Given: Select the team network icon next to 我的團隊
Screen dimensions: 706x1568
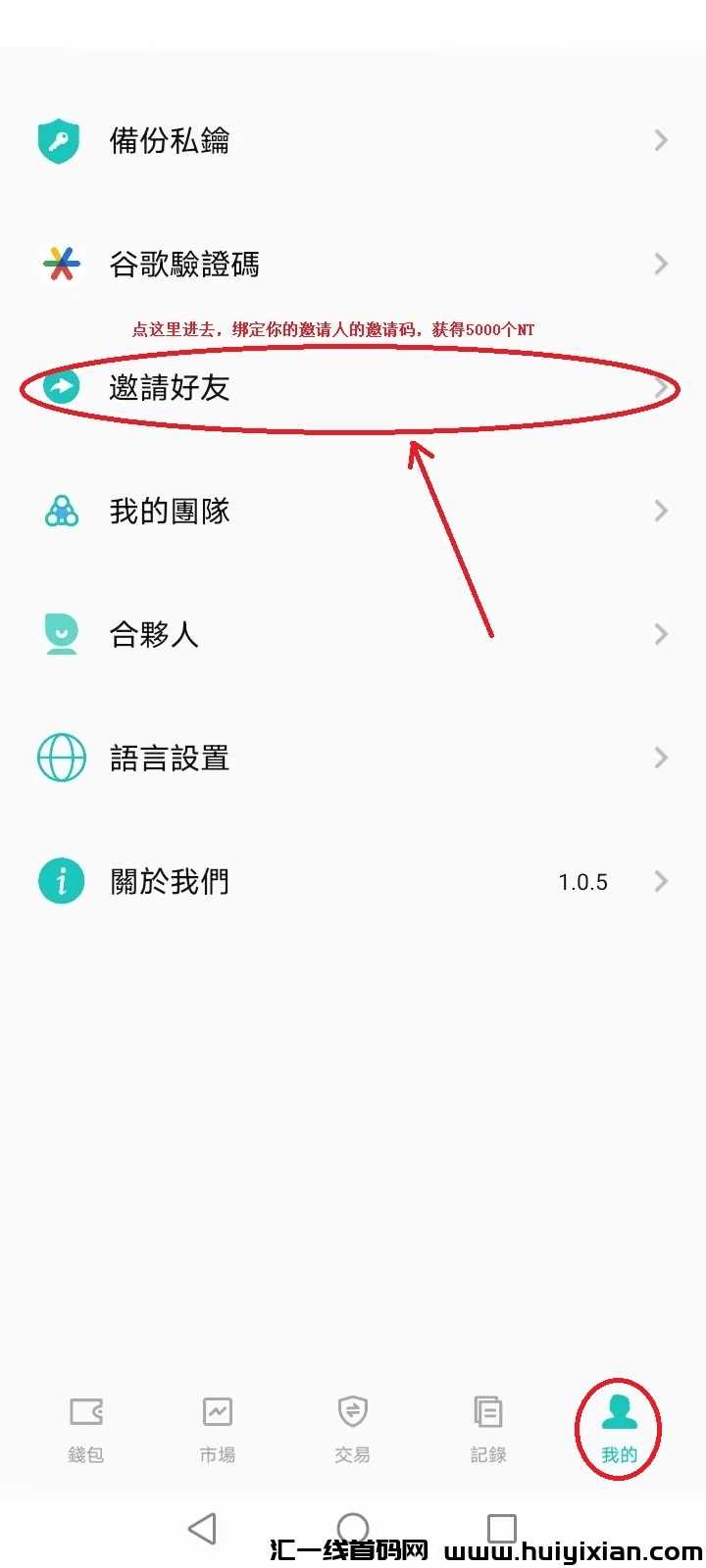Looking at the screenshot, I should click(x=60, y=510).
